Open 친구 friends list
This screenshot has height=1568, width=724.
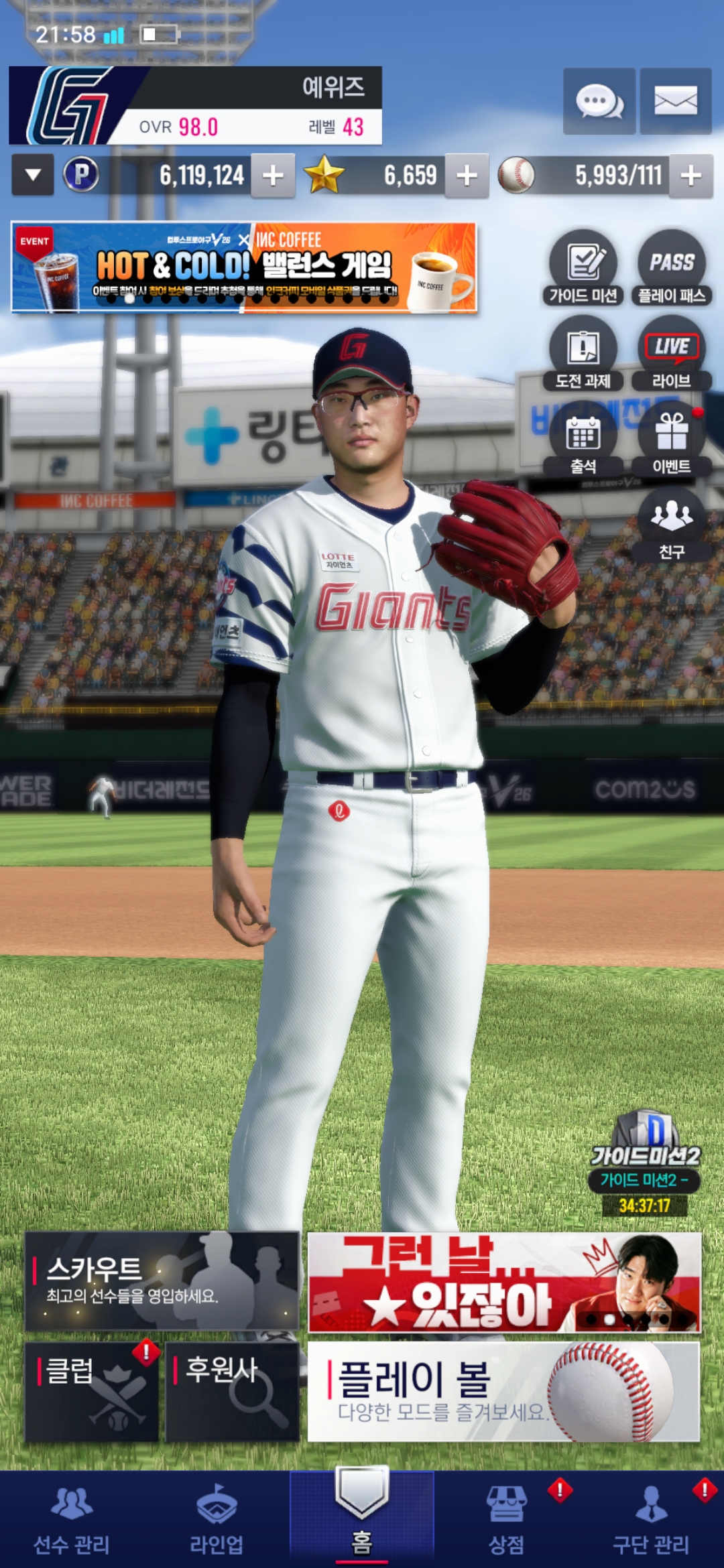tap(671, 524)
